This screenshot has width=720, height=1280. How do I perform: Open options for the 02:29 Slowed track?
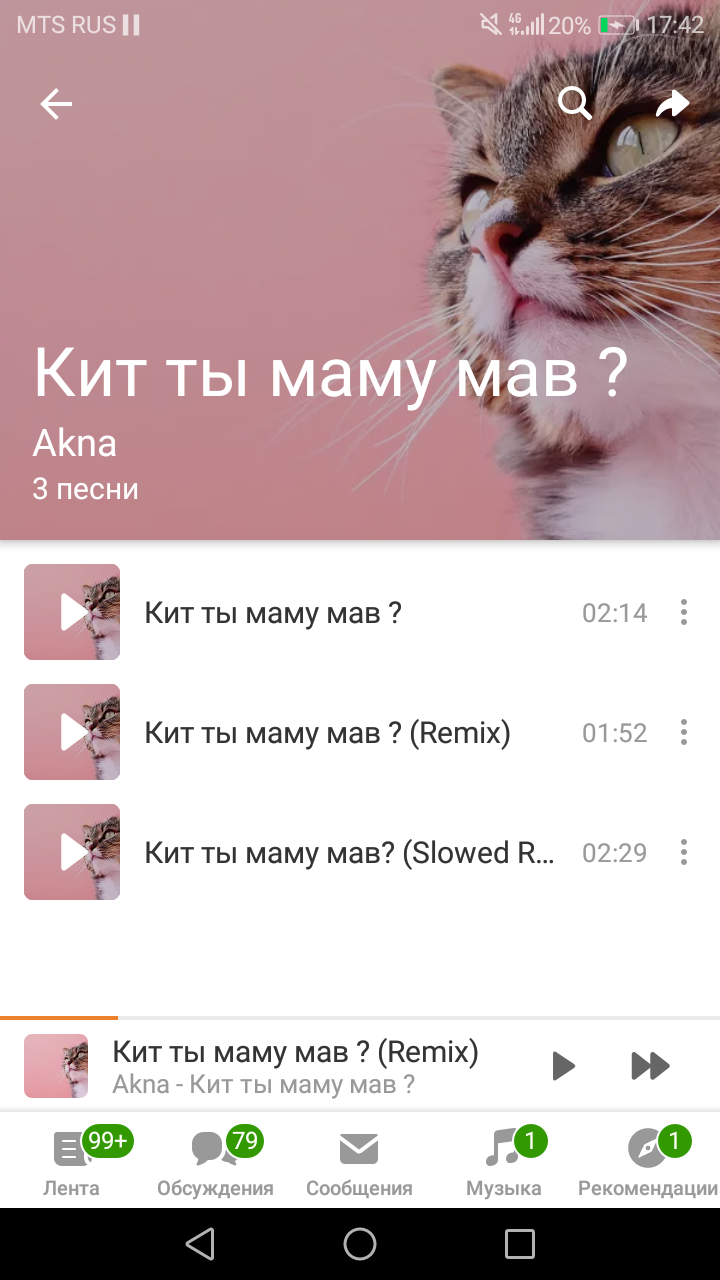(x=684, y=852)
